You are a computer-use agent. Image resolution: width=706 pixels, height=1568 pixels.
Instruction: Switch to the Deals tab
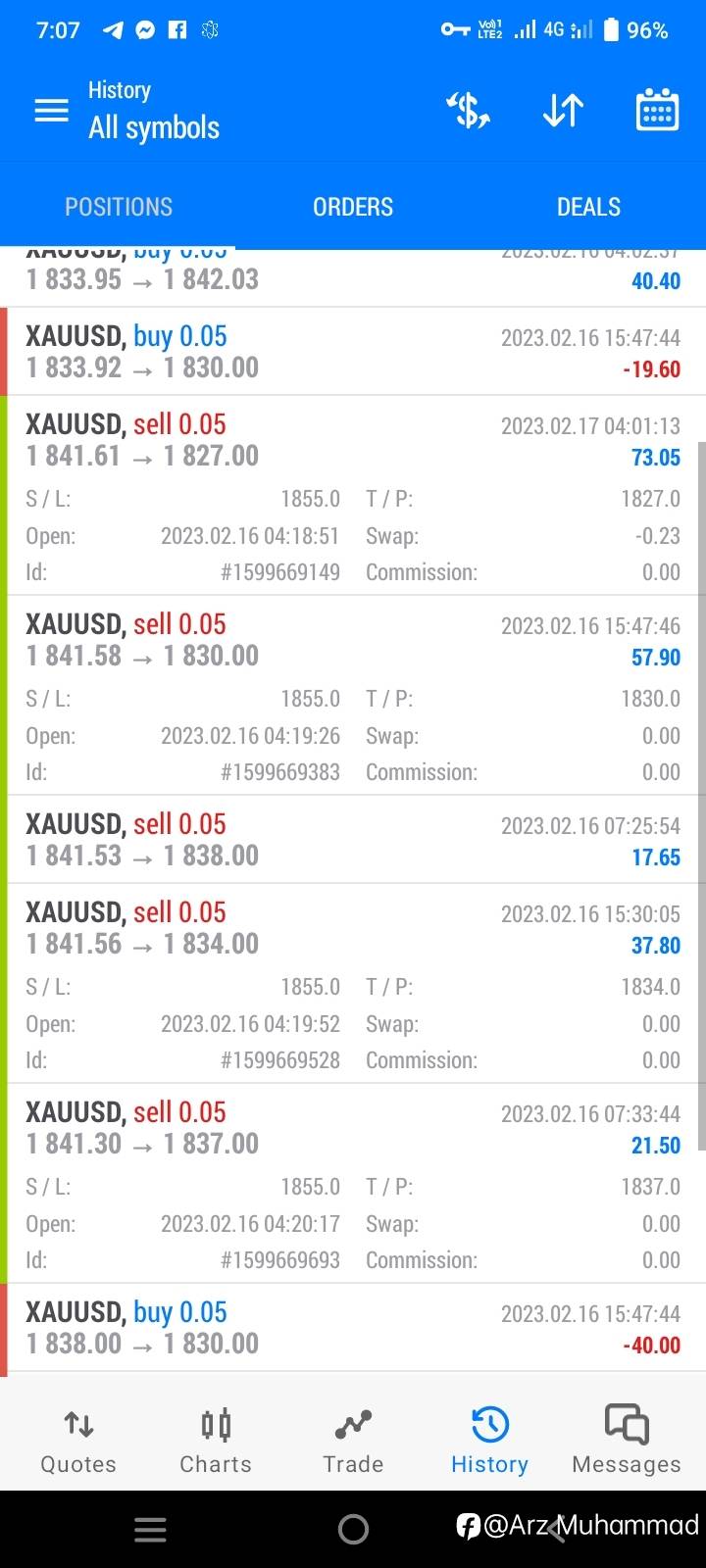588,207
